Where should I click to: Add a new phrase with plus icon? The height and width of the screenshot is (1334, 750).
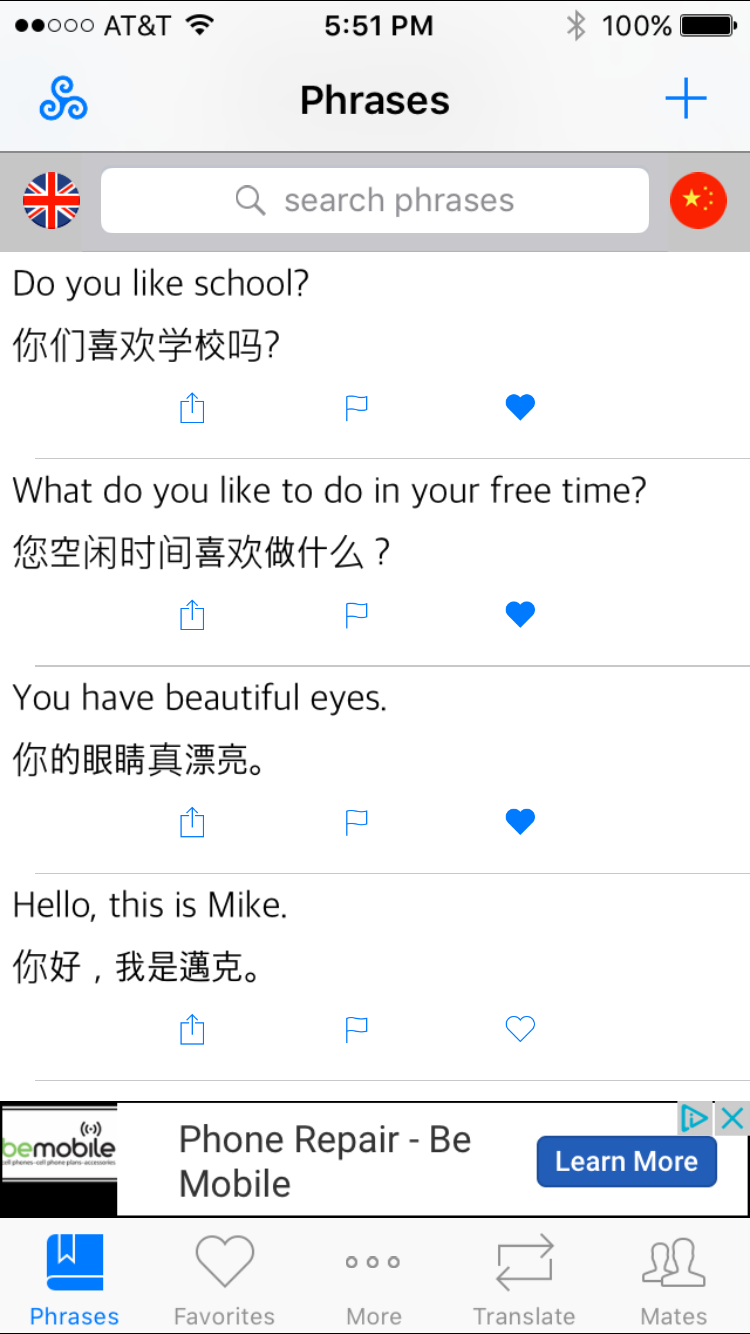tap(686, 99)
